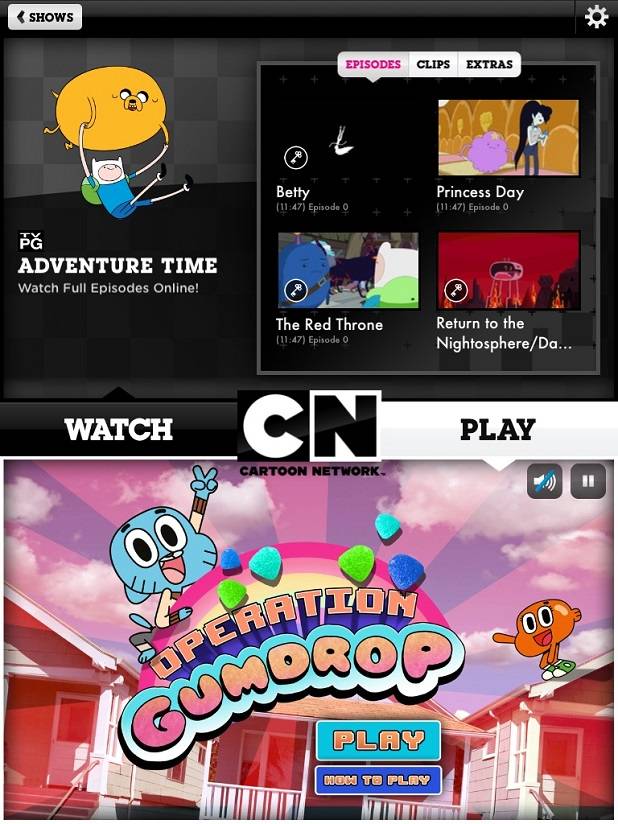Open the settings gear
This screenshot has height=824, width=618.
pos(596,17)
